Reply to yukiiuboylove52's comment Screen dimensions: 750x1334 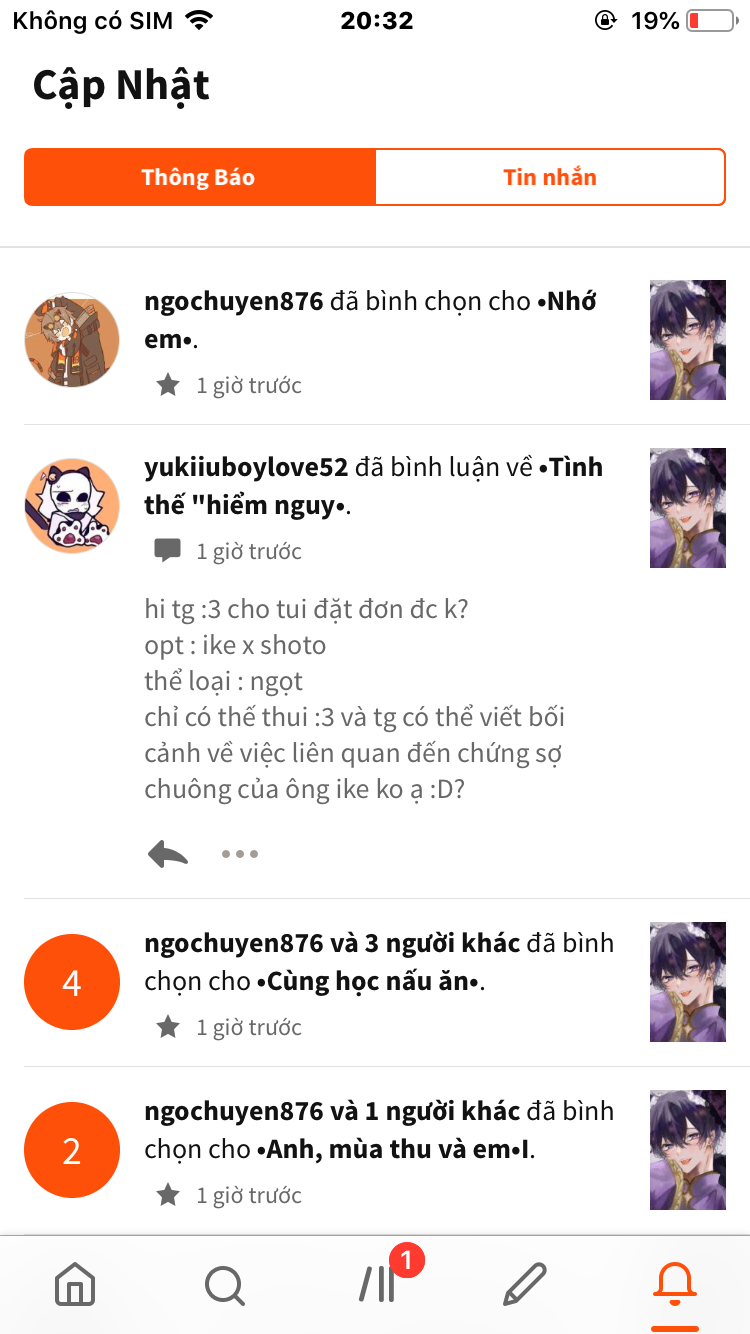click(168, 853)
